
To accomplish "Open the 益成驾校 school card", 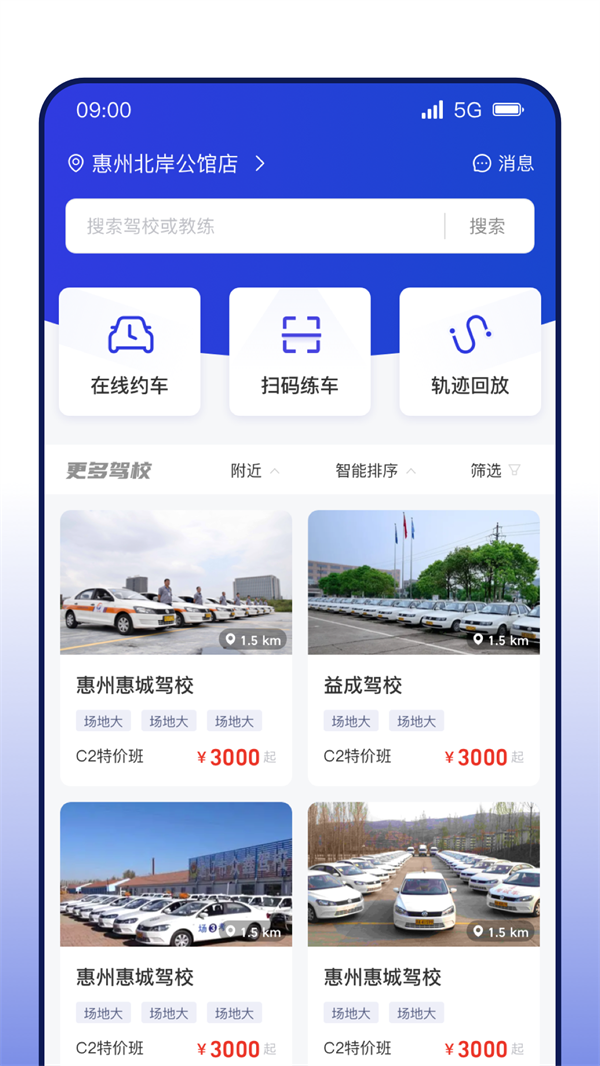I will coord(423,646).
